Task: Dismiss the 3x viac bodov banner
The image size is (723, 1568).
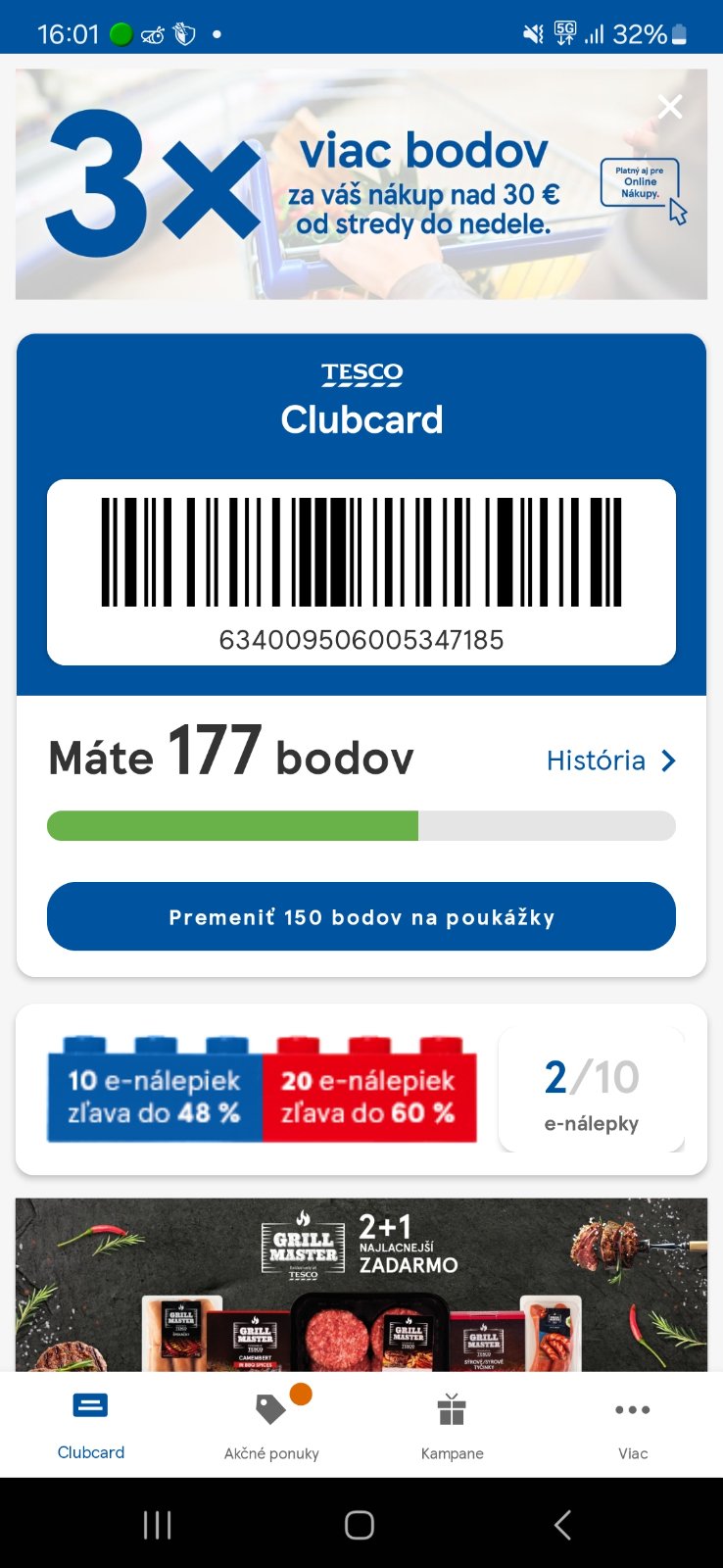Action: pyautogui.click(x=670, y=107)
